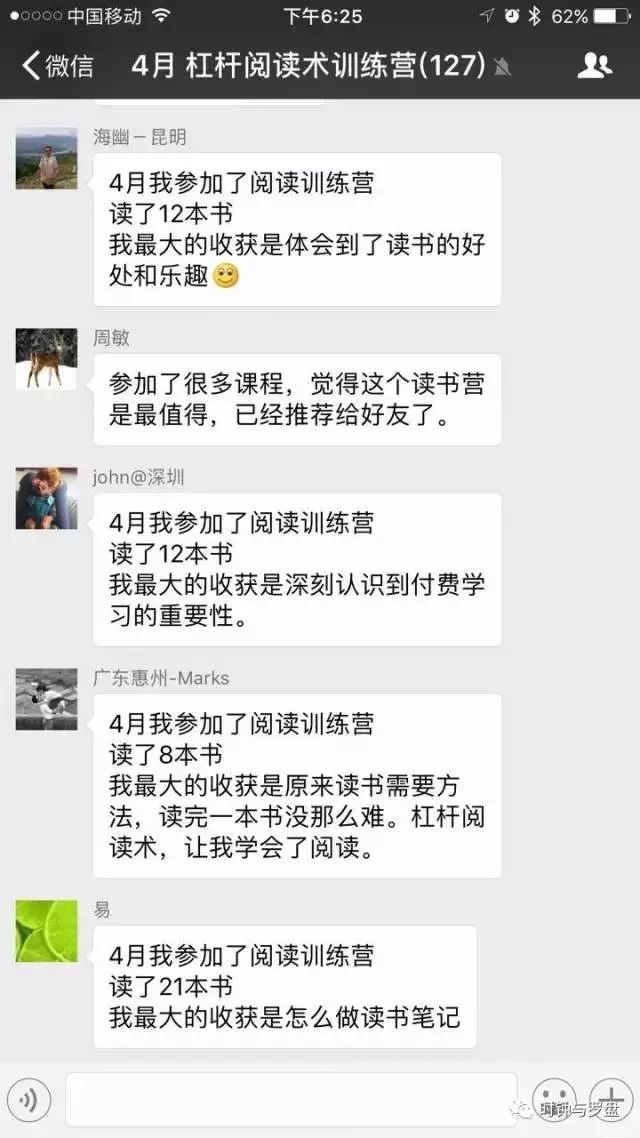View 易's green leaf avatar
This screenshot has width=640, height=1138.
pyautogui.click(x=46, y=931)
